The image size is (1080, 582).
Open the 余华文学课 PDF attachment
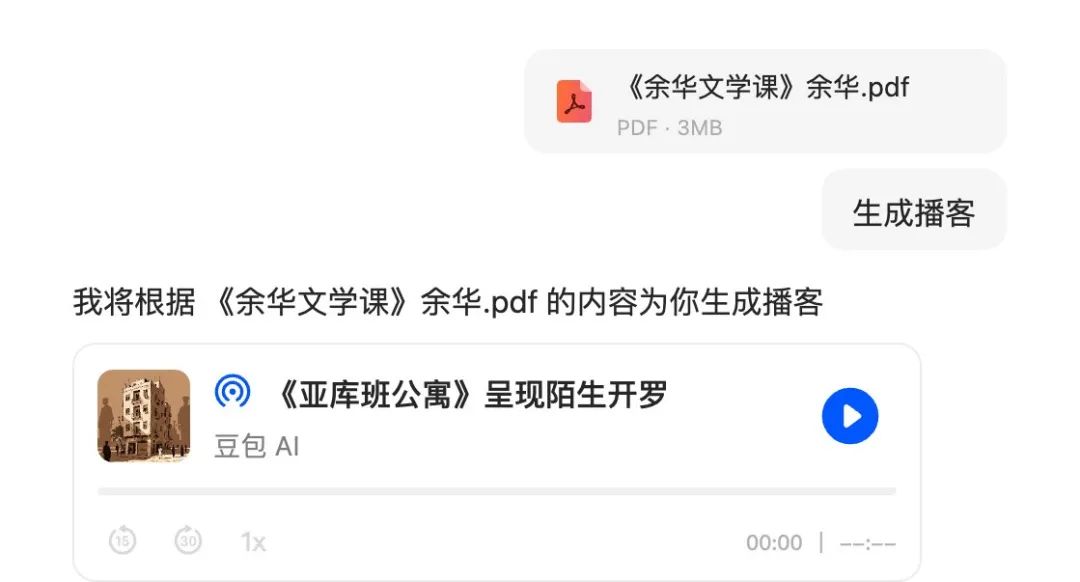click(764, 101)
